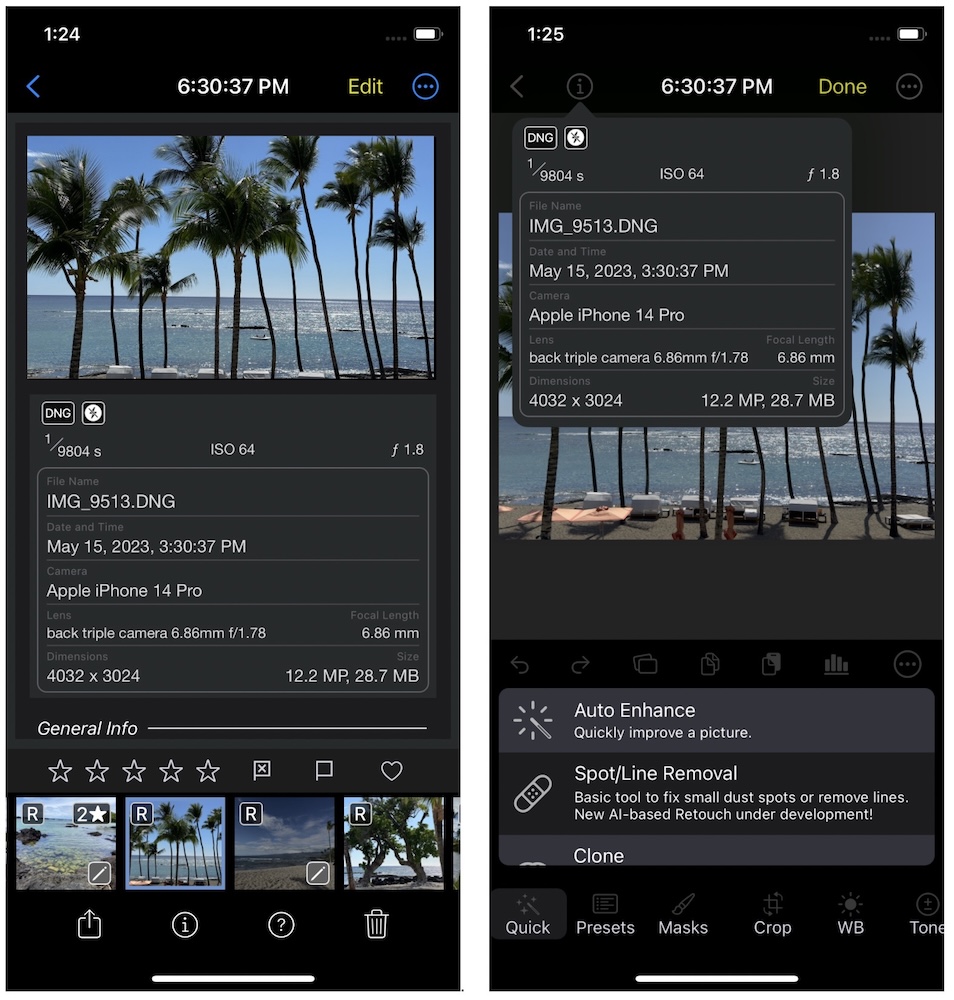Tap the Edit button
The width and height of the screenshot is (954, 1000).
(365, 87)
